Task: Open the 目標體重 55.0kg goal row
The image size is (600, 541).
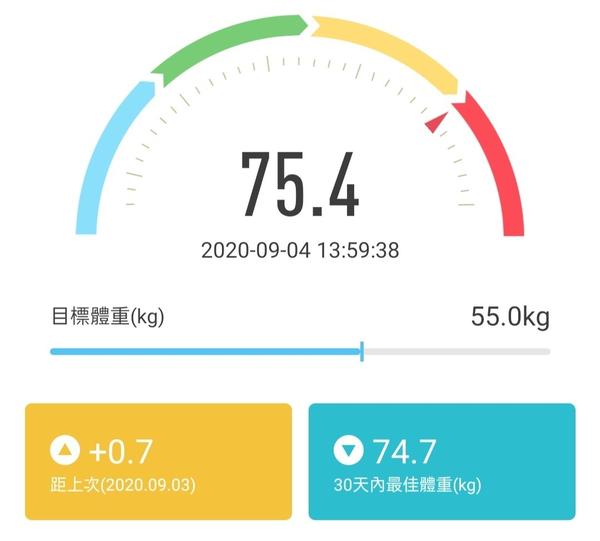Action: coord(300,319)
